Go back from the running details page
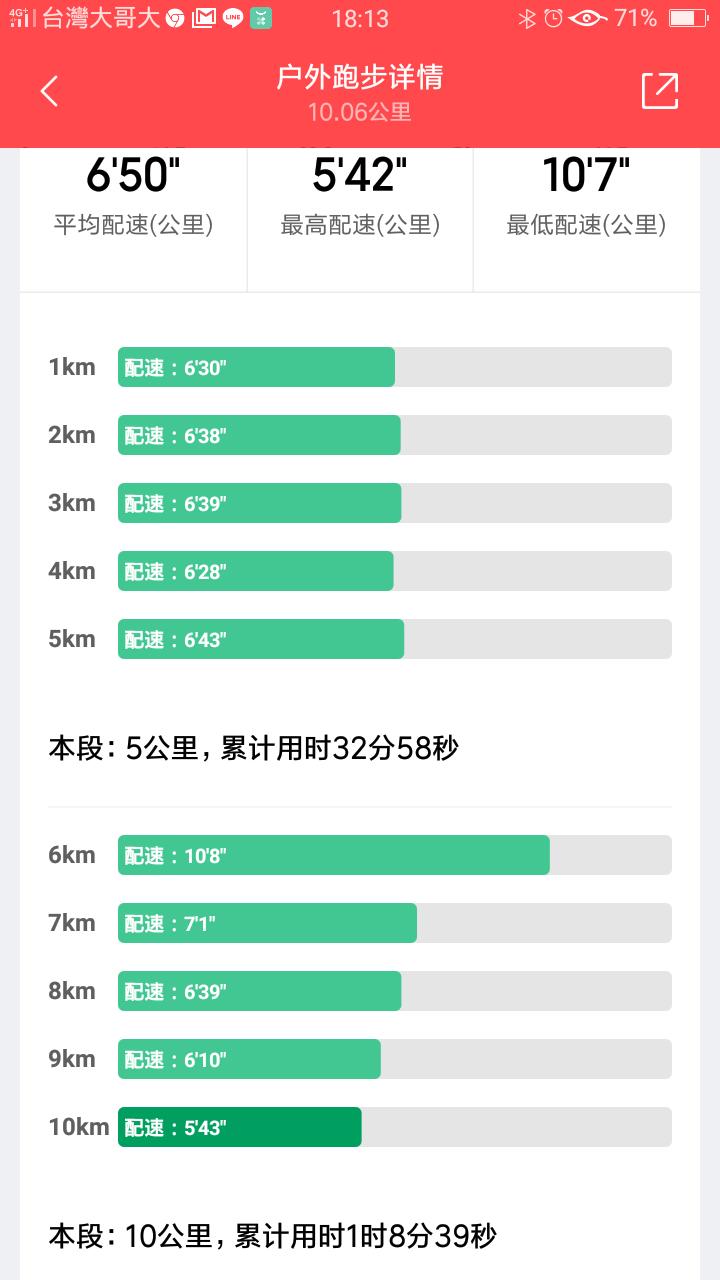This screenshot has width=720, height=1280. (x=49, y=91)
